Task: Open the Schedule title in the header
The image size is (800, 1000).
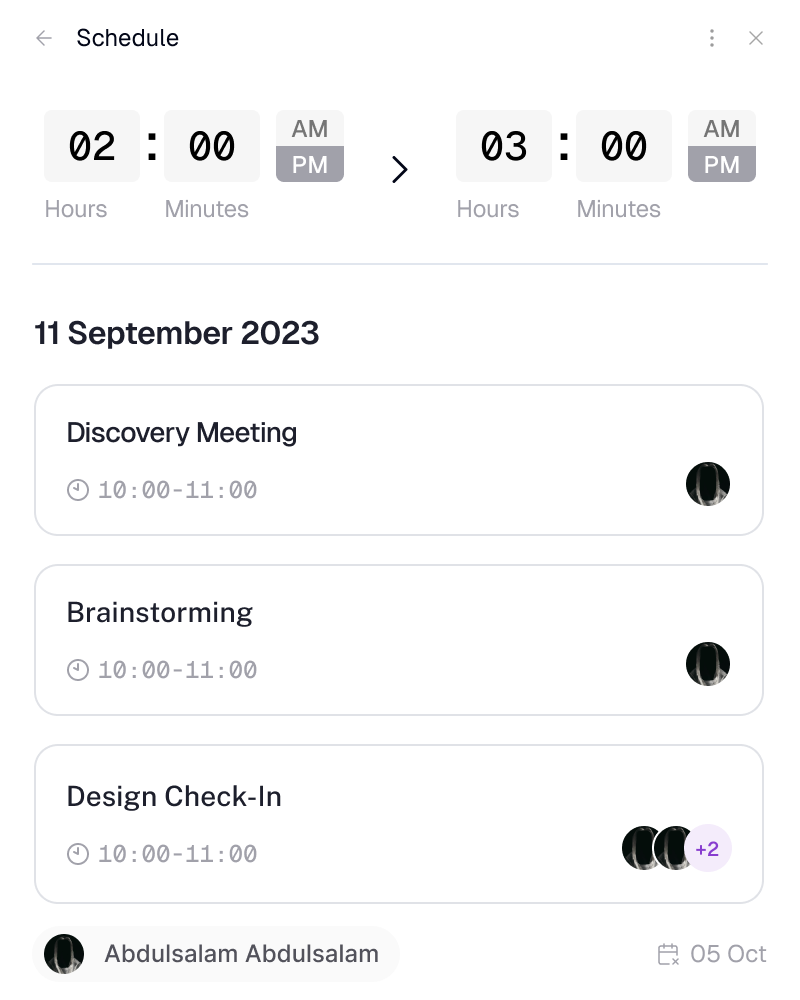Action: tap(127, 38)
